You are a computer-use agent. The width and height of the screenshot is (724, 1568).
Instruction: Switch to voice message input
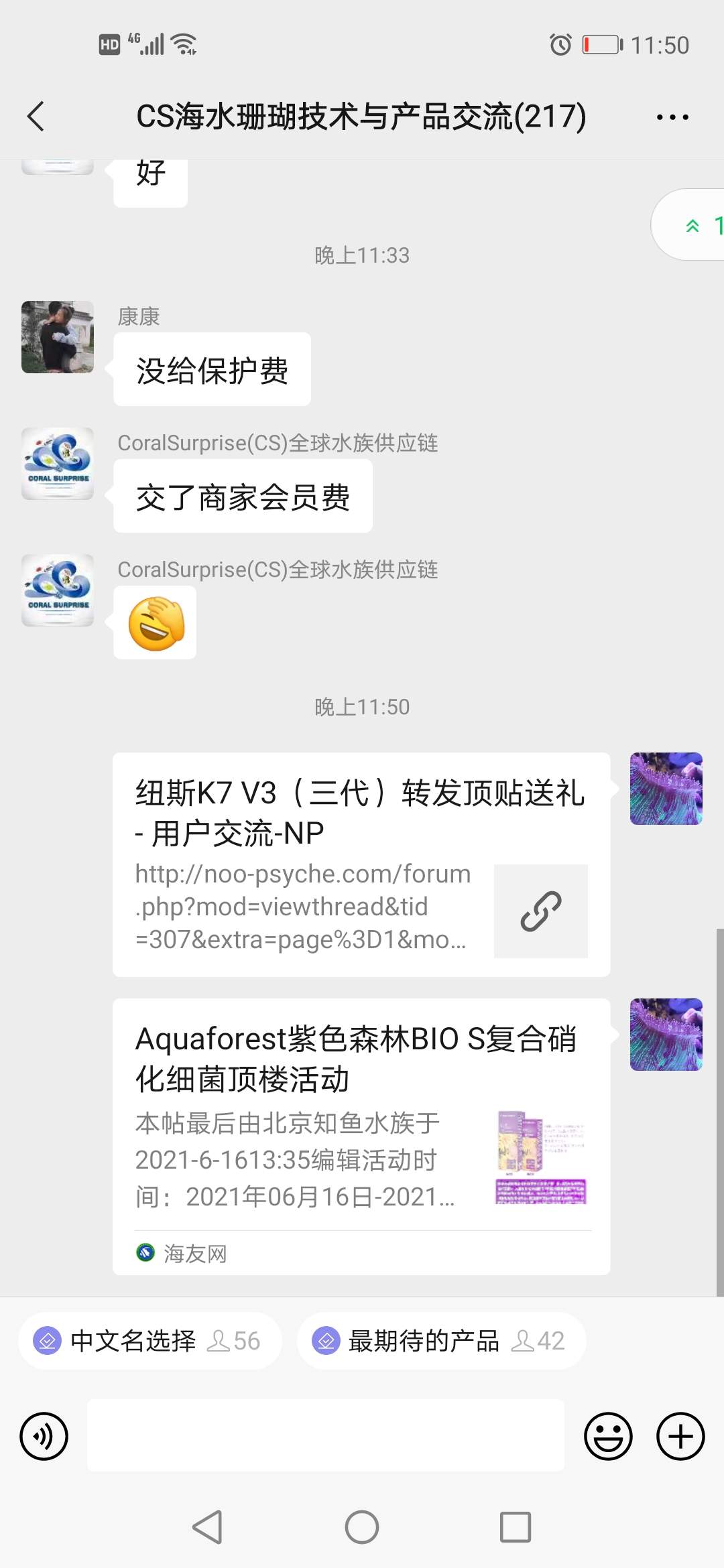[44, 1436]
